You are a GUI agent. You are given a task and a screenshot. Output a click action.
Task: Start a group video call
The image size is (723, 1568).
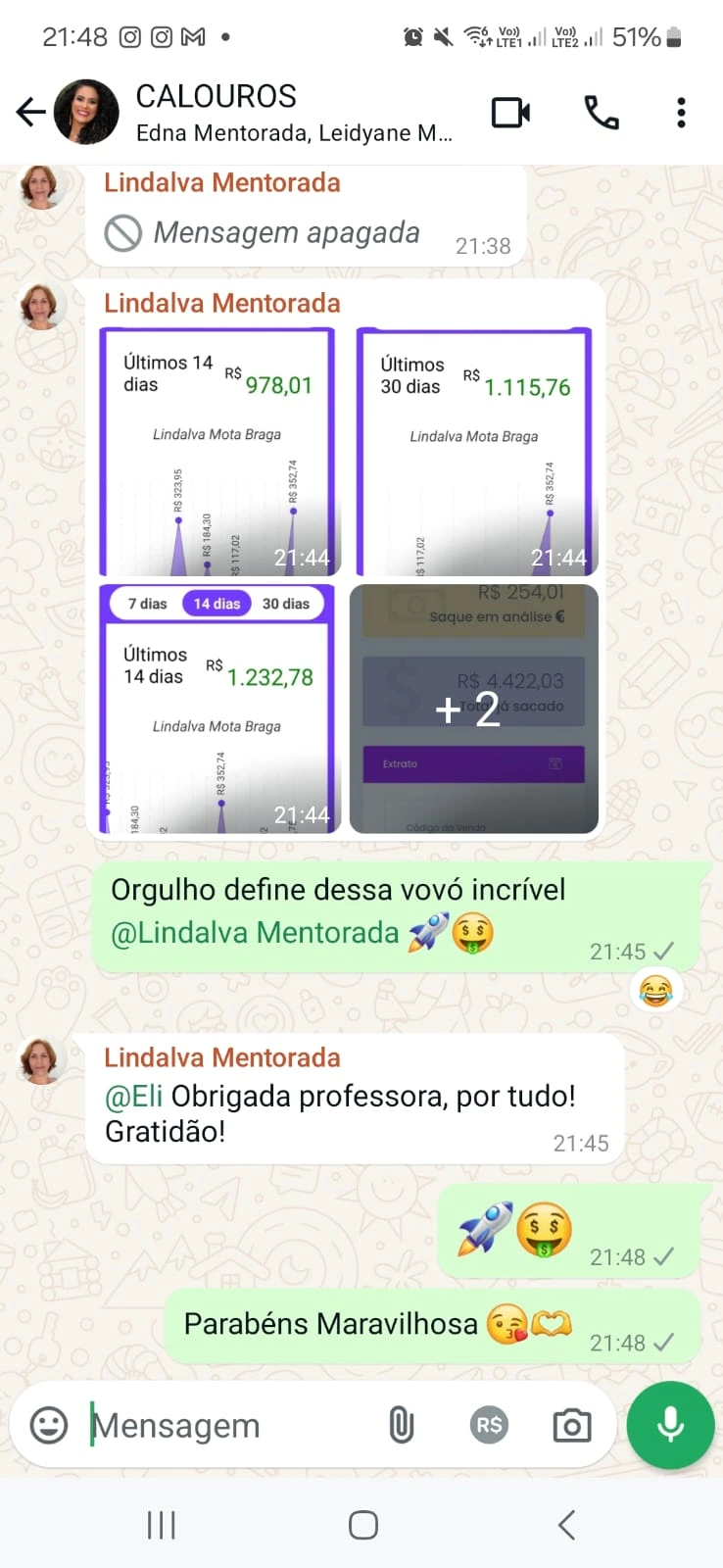point(510,113)
